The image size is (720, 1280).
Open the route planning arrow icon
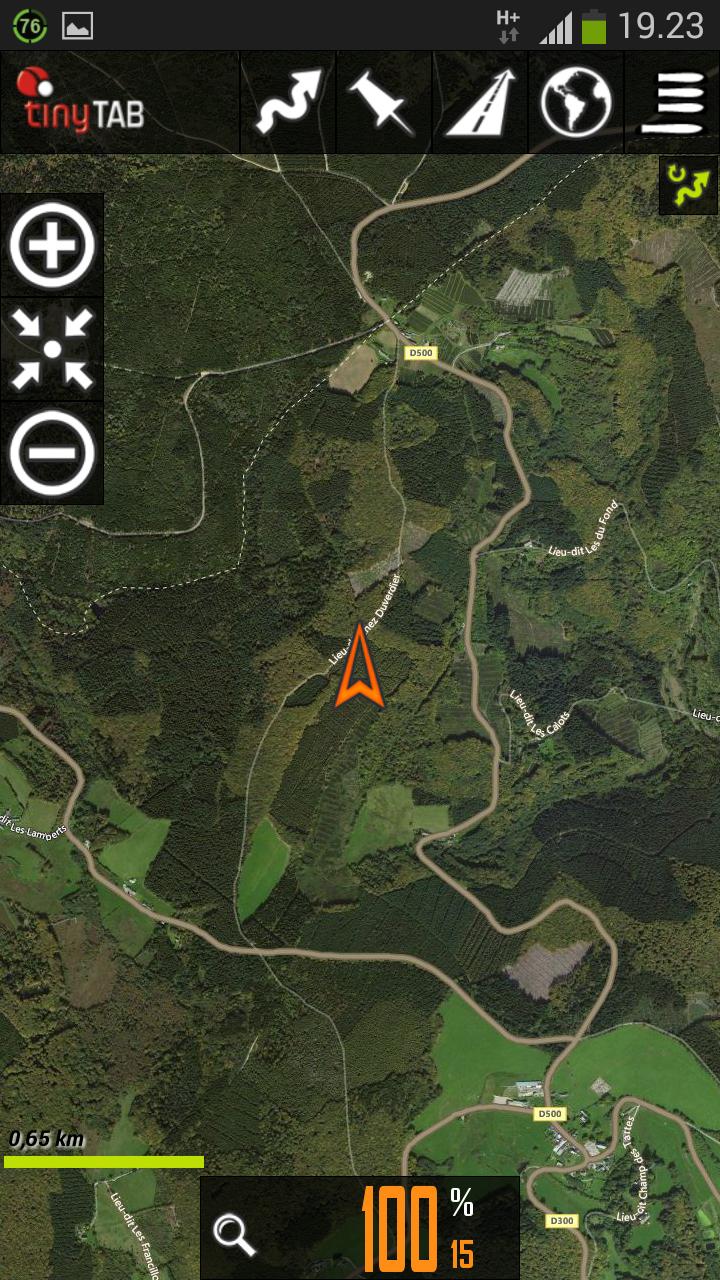(288, 102)
